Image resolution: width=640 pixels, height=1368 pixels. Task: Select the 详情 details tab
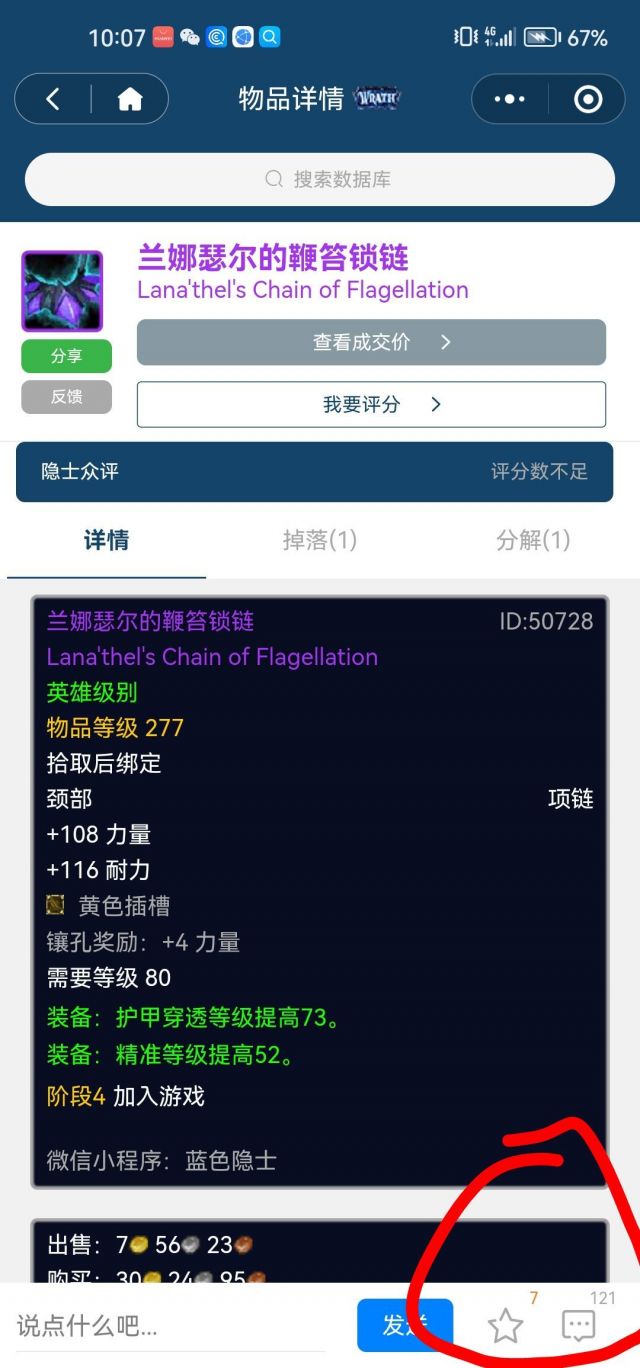(x=106, y=540)
